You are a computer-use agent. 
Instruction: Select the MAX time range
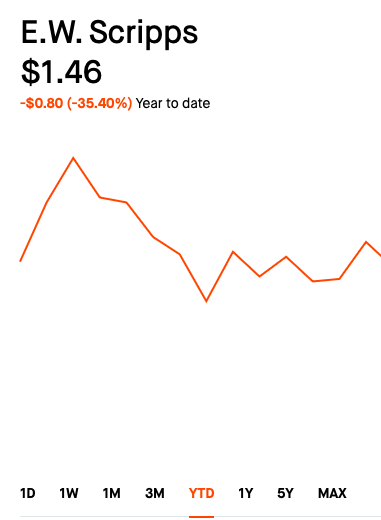pyautogui.click(x=332, y=493)
